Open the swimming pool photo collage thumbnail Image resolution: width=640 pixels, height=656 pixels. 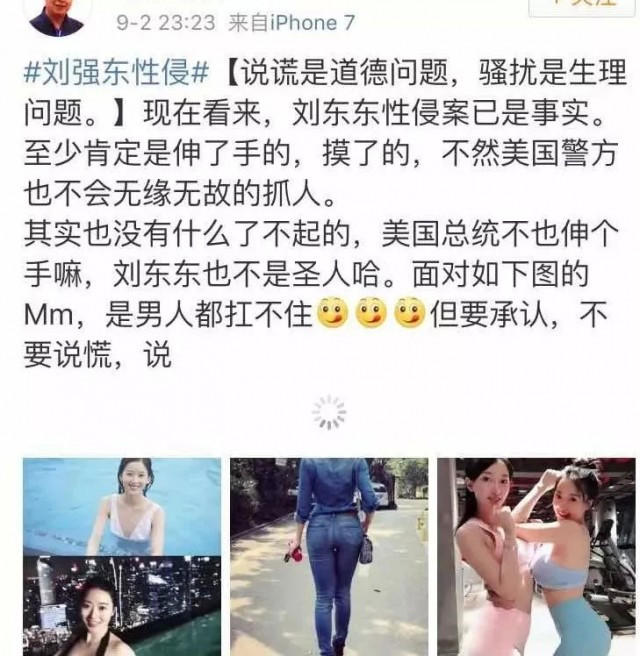click(x=121, y=557)
